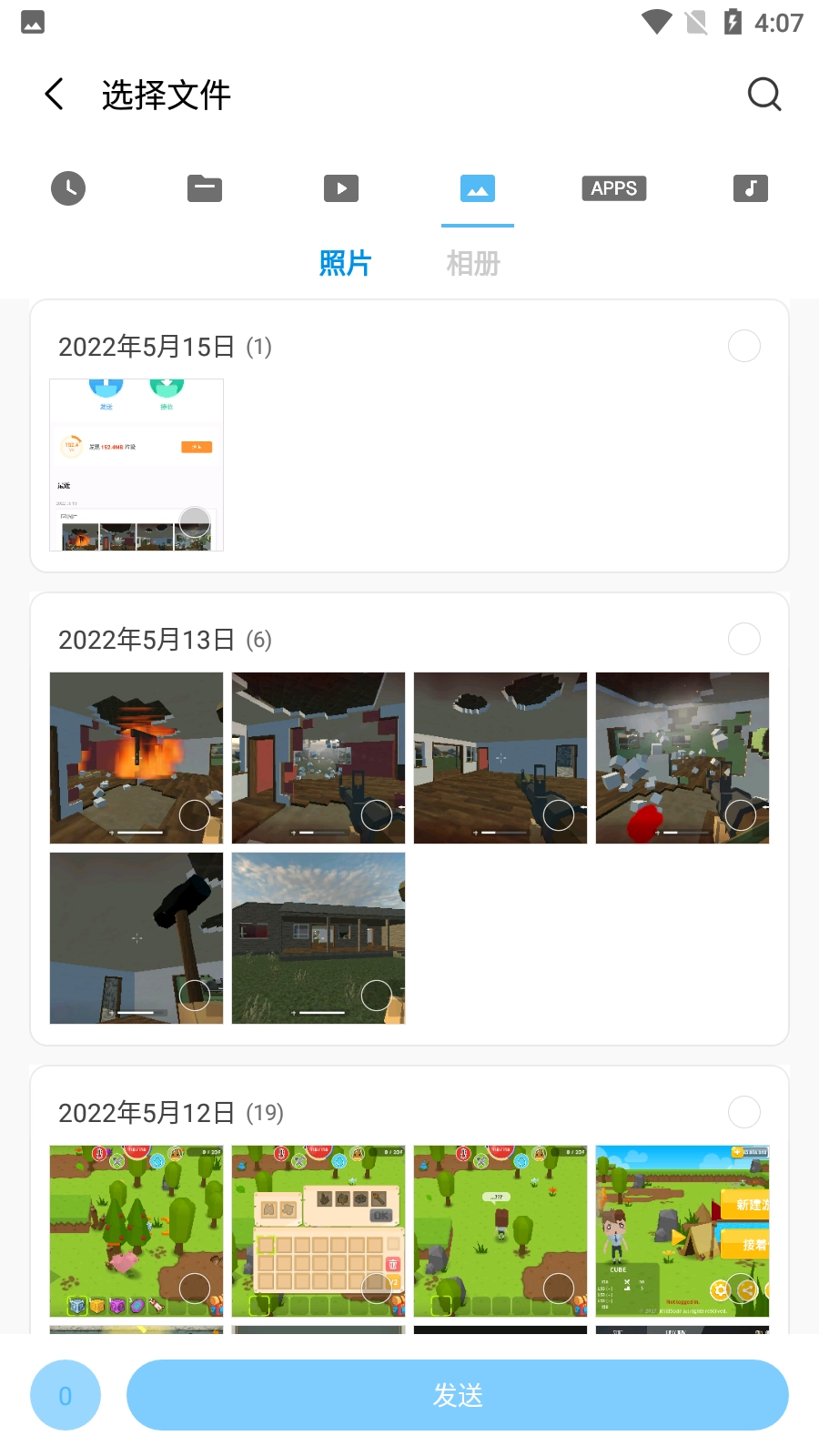Select the music category icon
This screenshot has width=819, height=1456.
(751, 188)
